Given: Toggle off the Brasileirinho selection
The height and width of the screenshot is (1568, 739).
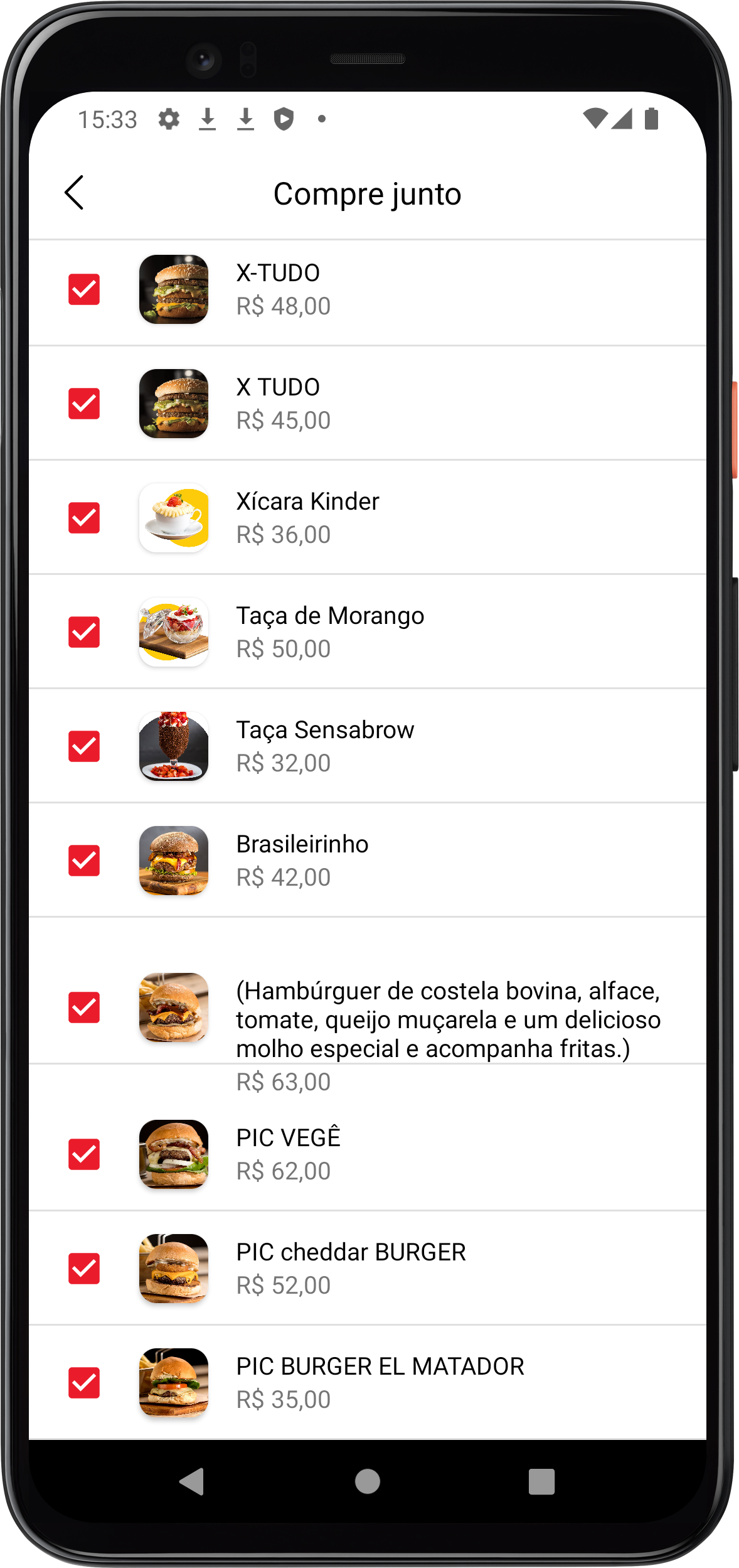Looking at the screenshot, I should [83, 860].
